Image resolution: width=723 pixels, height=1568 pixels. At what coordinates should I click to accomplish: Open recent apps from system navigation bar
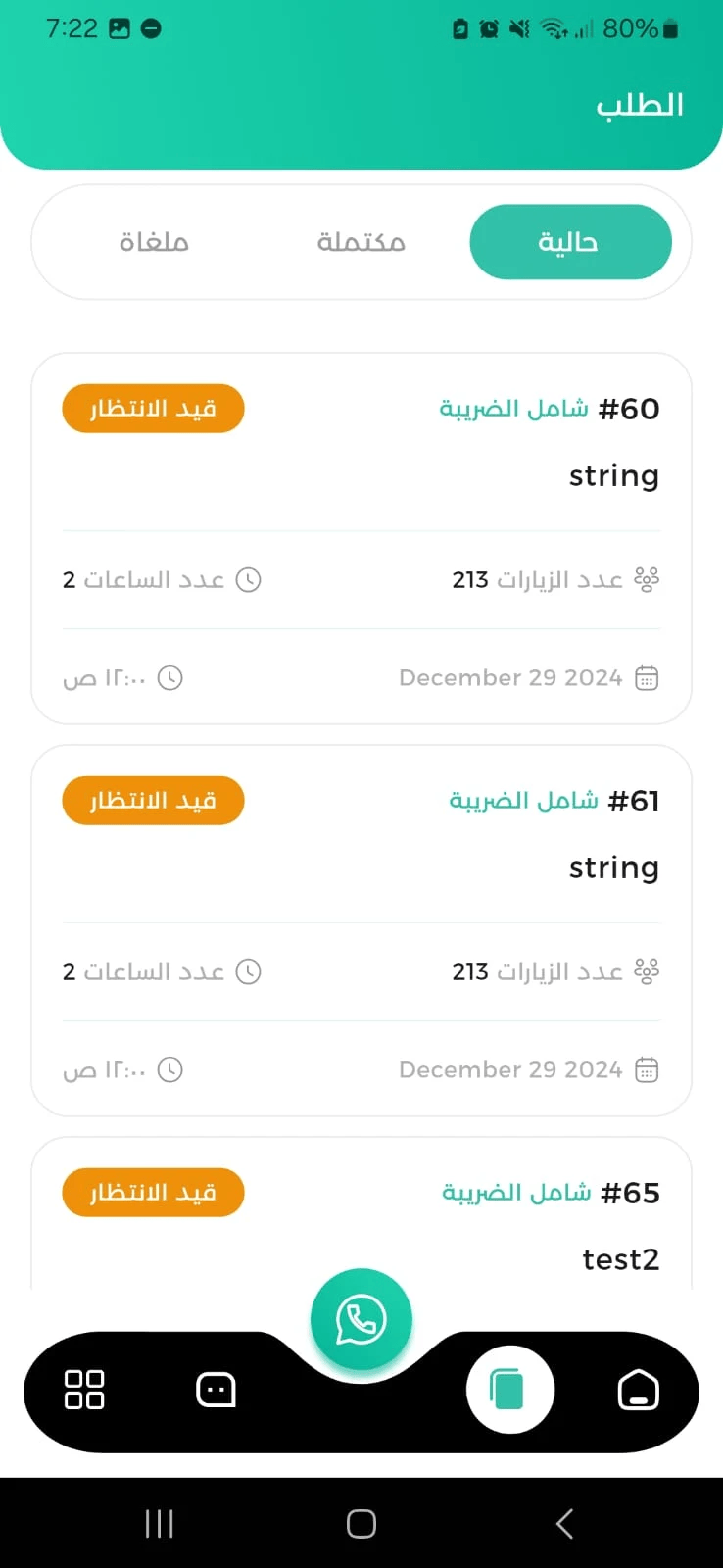click(159, 1523)
